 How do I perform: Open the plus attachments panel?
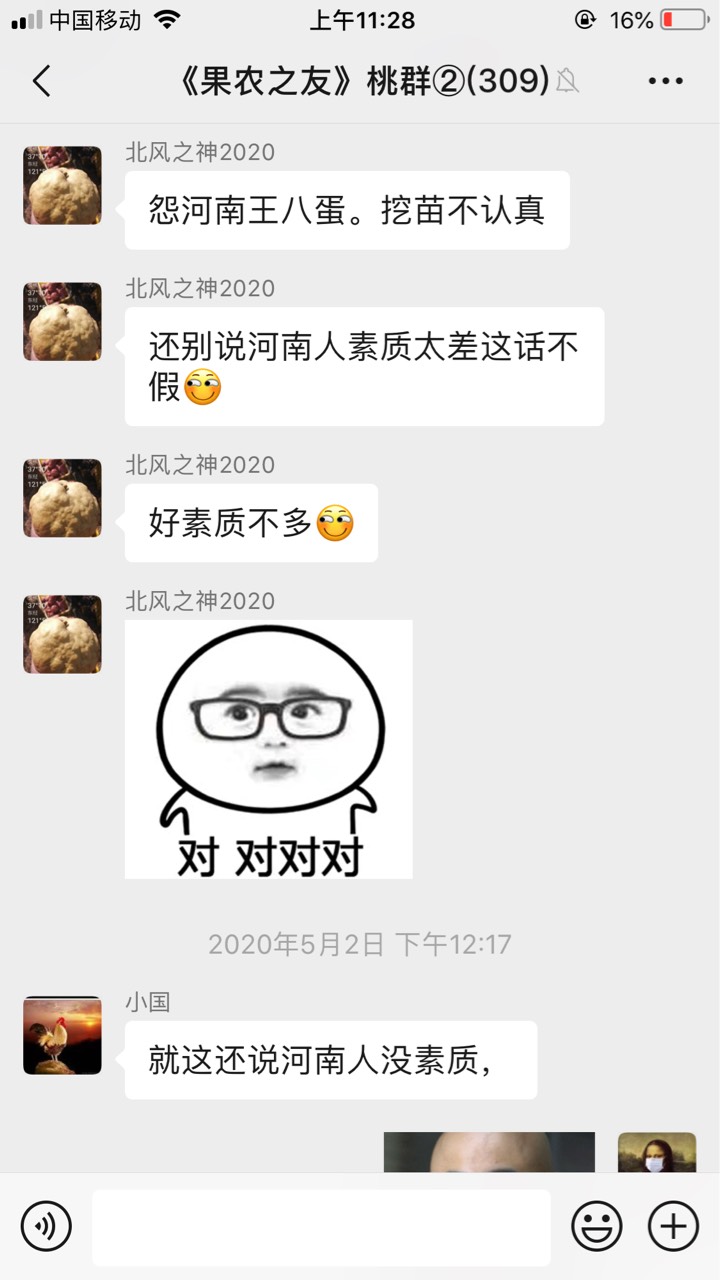point(673,1226)
